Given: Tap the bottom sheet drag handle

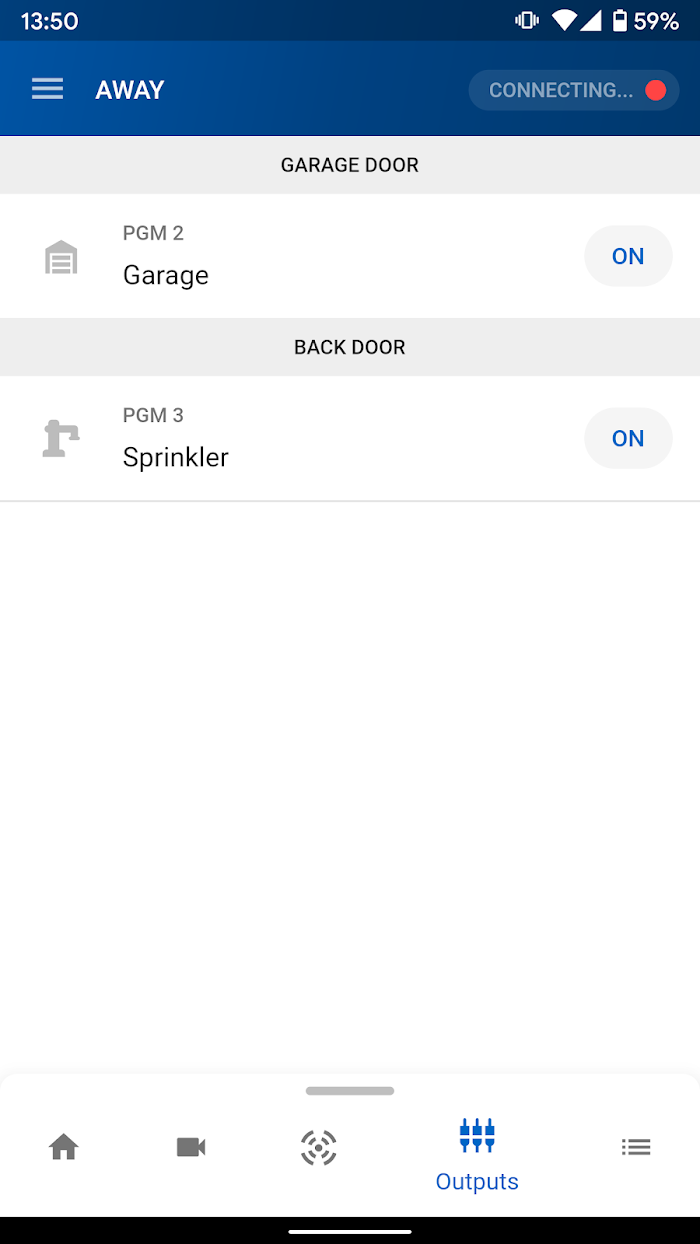Looking at the screenshot, I should 350,1091.
